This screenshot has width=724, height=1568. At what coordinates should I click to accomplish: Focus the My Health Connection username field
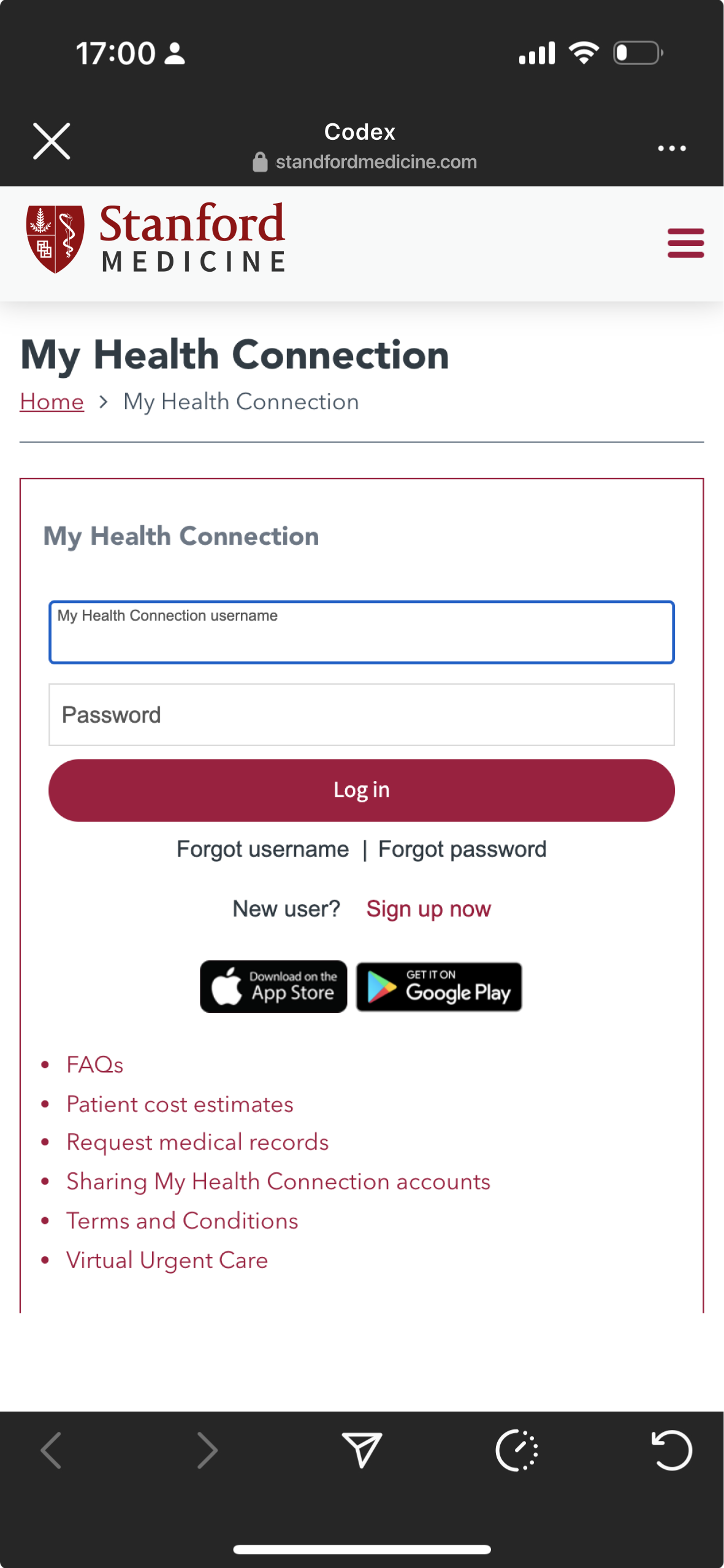[362, 632]
